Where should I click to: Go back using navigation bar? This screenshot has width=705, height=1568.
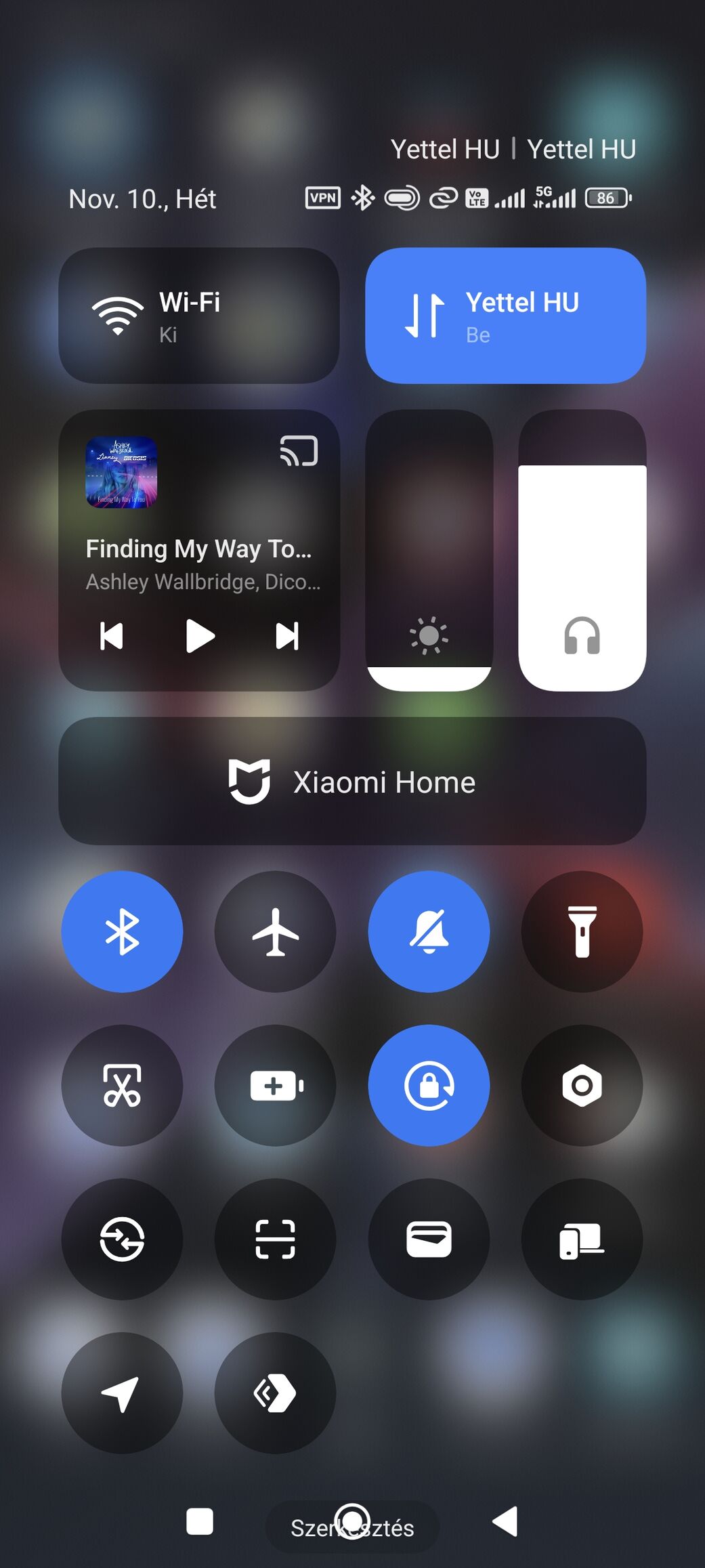505,1521
